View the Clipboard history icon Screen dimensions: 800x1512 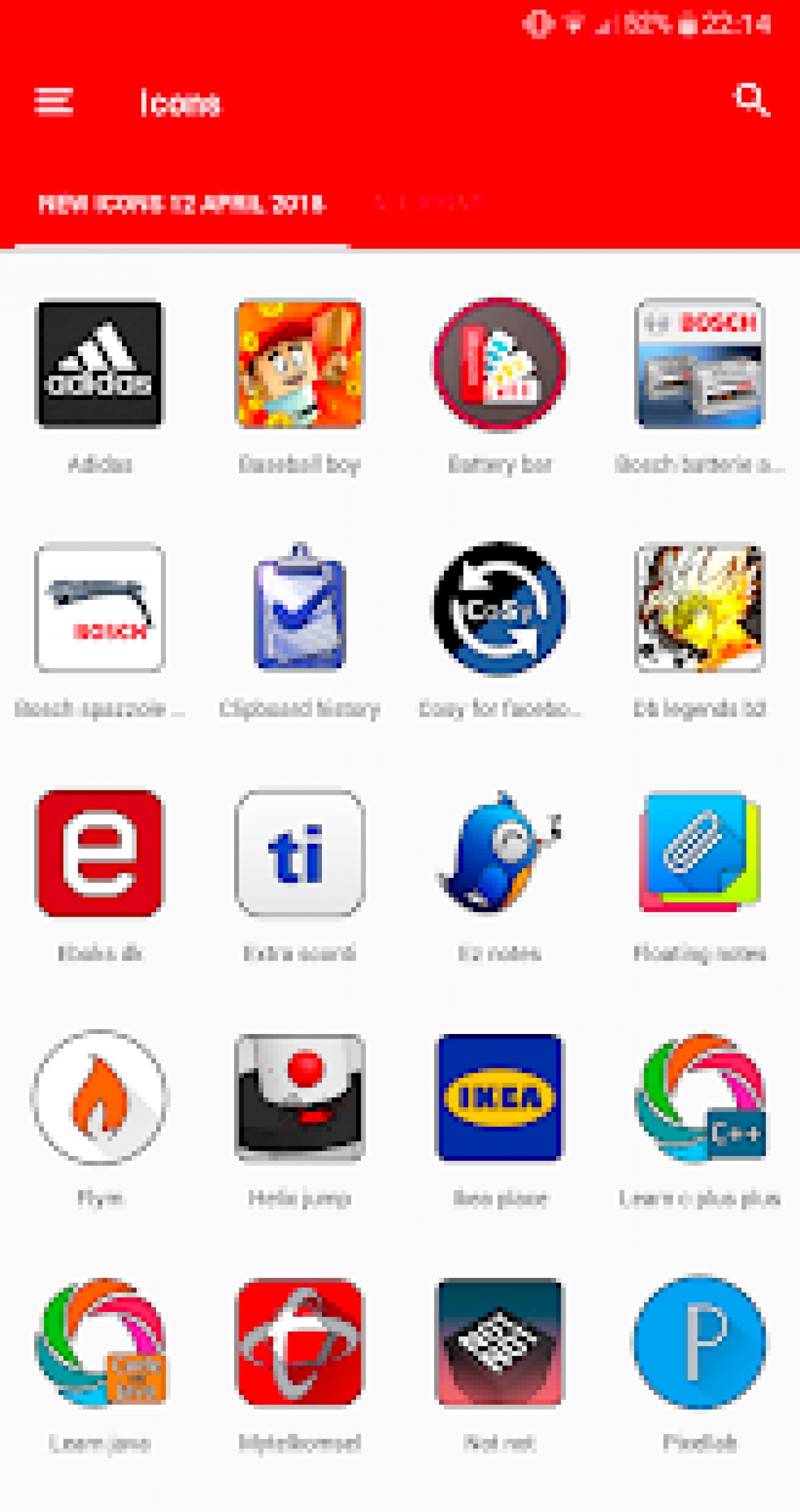click(x=300, y=608)
